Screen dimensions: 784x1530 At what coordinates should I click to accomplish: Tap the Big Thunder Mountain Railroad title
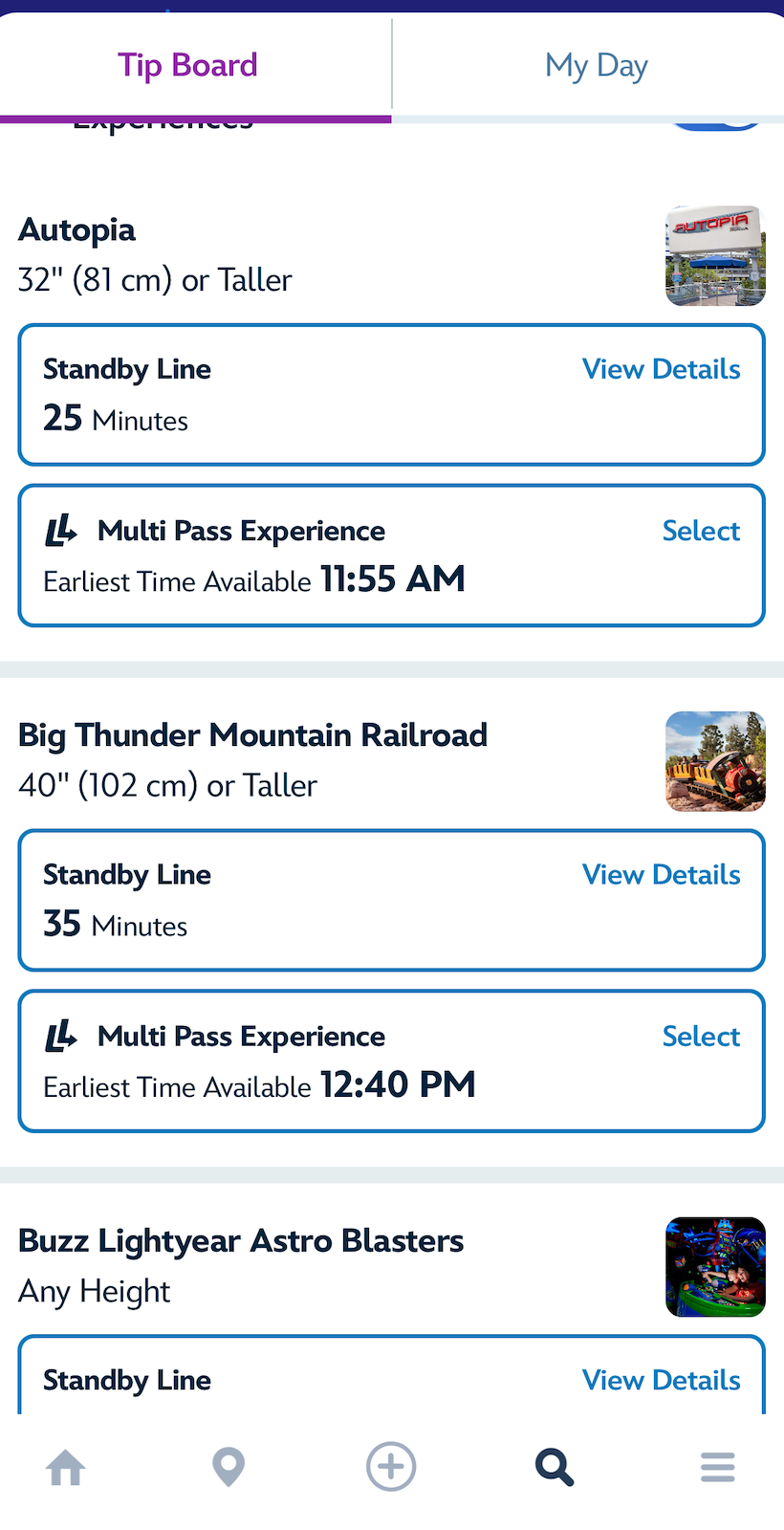point(252,735)
